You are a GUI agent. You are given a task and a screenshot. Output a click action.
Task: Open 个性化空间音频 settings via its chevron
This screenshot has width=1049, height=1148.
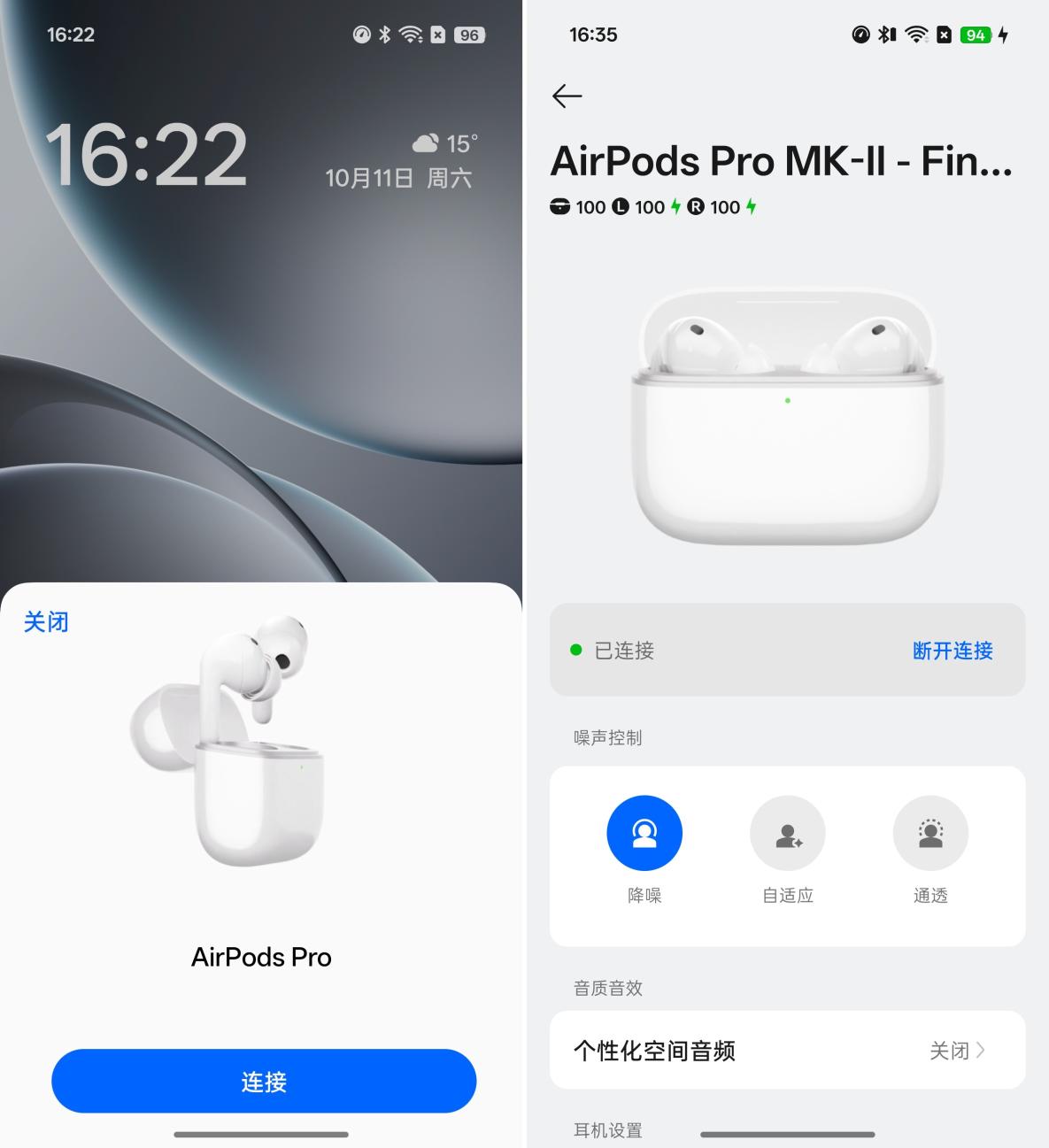pos(983,1050)
